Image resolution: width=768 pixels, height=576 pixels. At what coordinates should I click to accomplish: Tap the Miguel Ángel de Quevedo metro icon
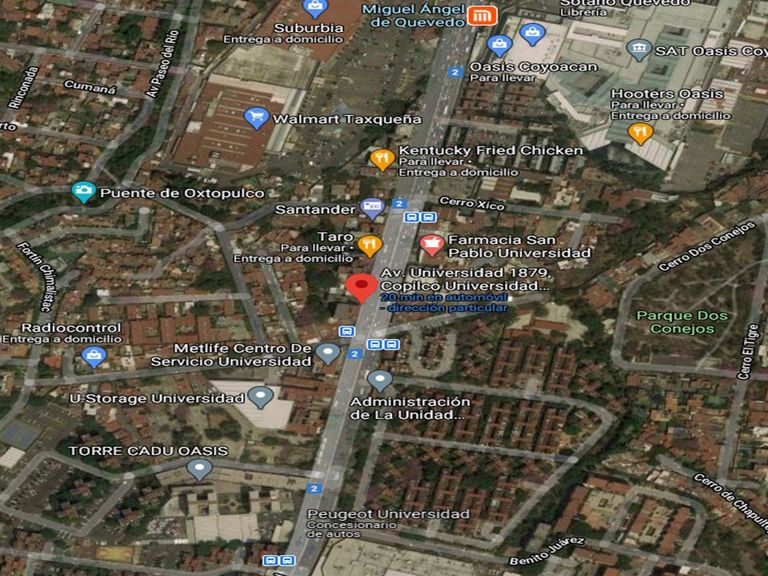point(482,16)
